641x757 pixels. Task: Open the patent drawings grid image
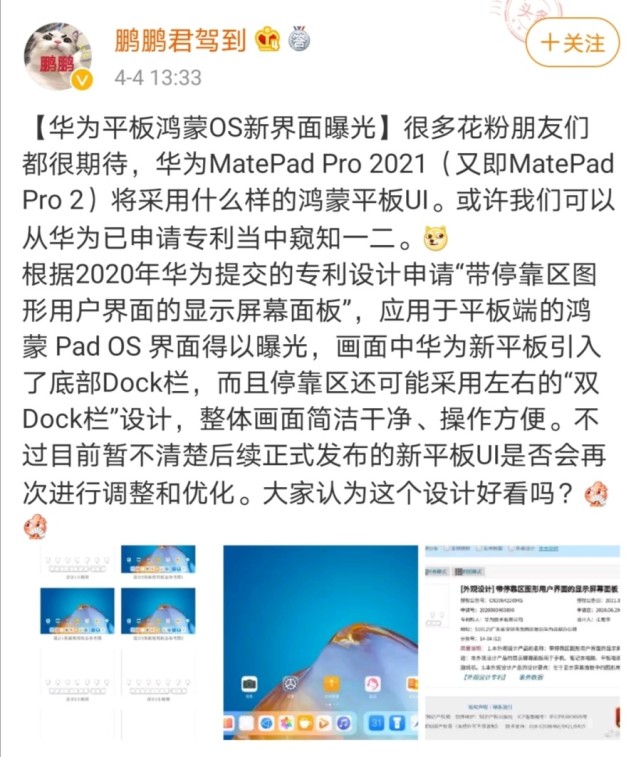point(119,642)
